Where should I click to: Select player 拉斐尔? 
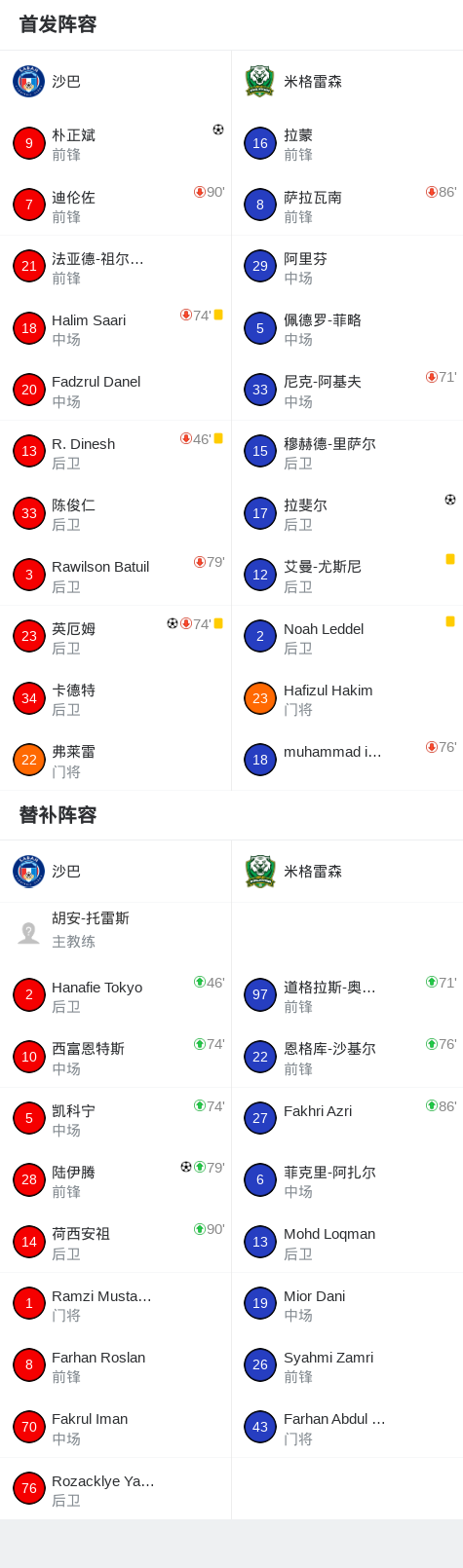click(x=347, y=513)
